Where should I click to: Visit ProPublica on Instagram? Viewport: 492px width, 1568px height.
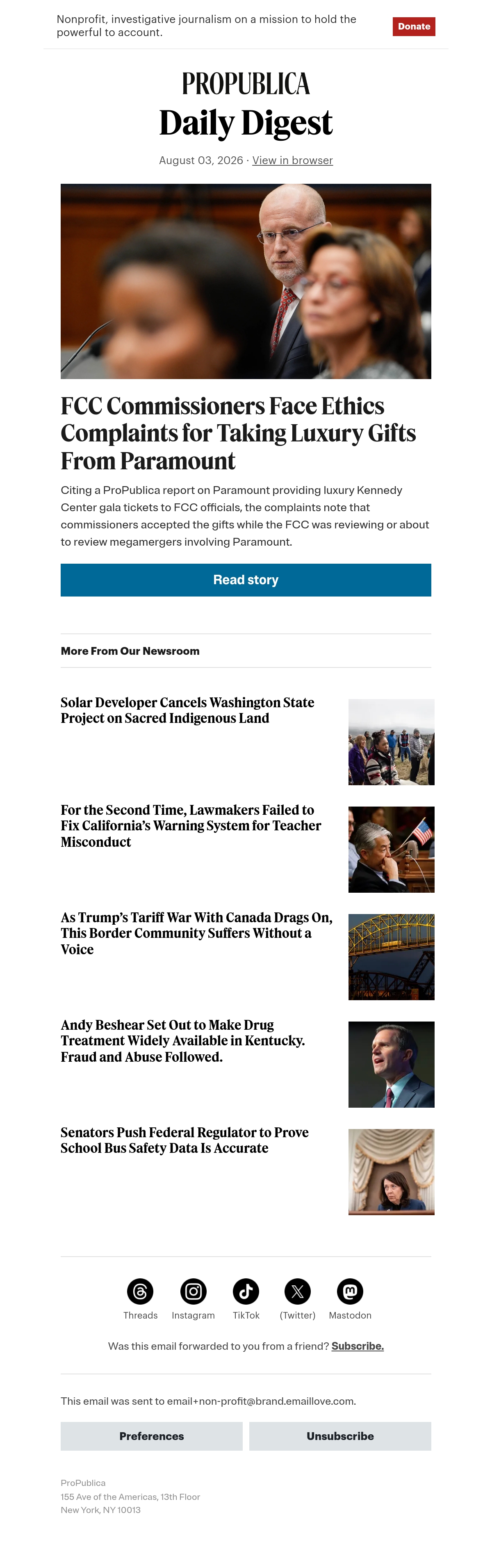(x=194, y=1298)
